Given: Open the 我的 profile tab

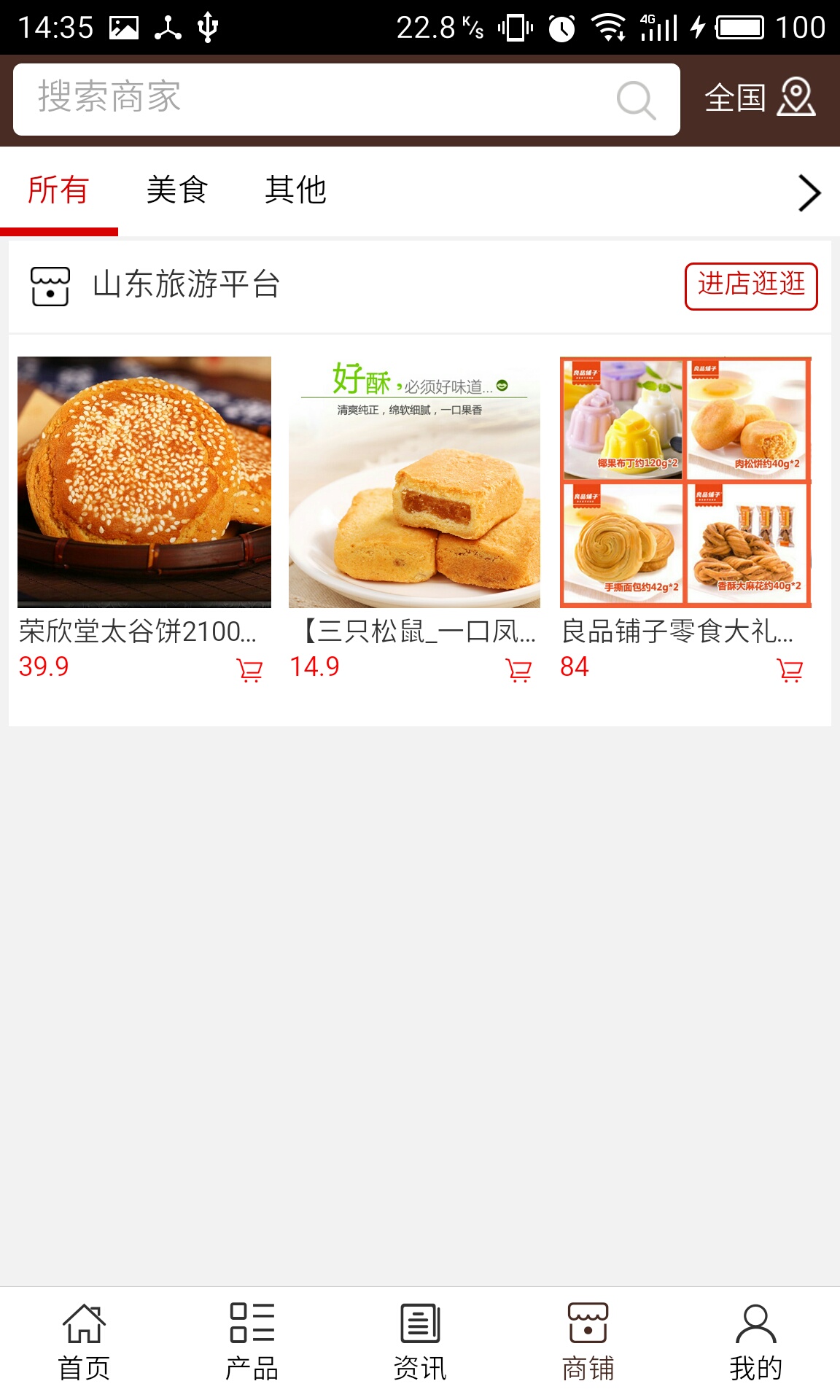Looking at the screenshot, I should [x=756, y=1342].
